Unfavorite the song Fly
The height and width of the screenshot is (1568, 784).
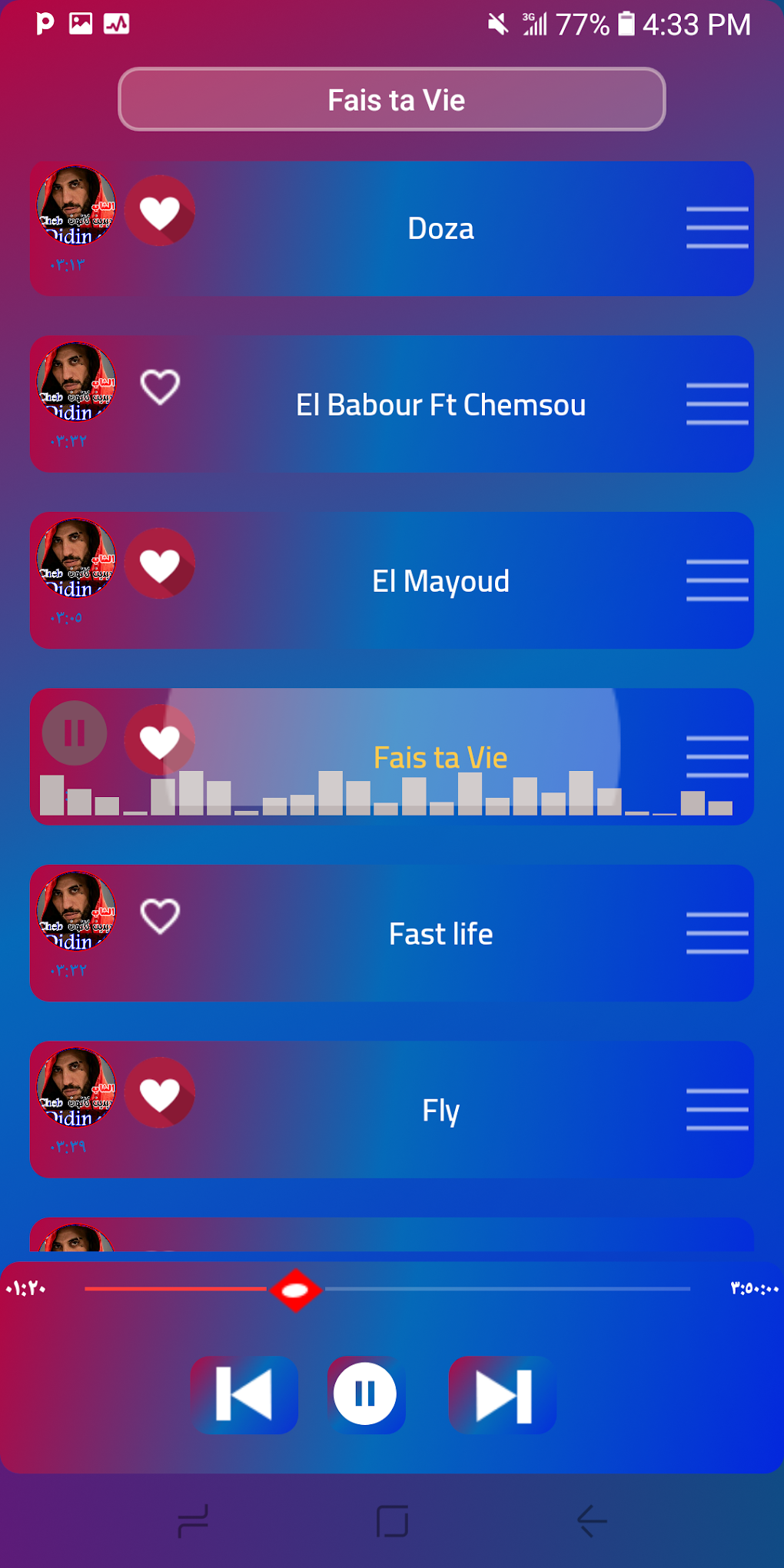point(160,1092)
